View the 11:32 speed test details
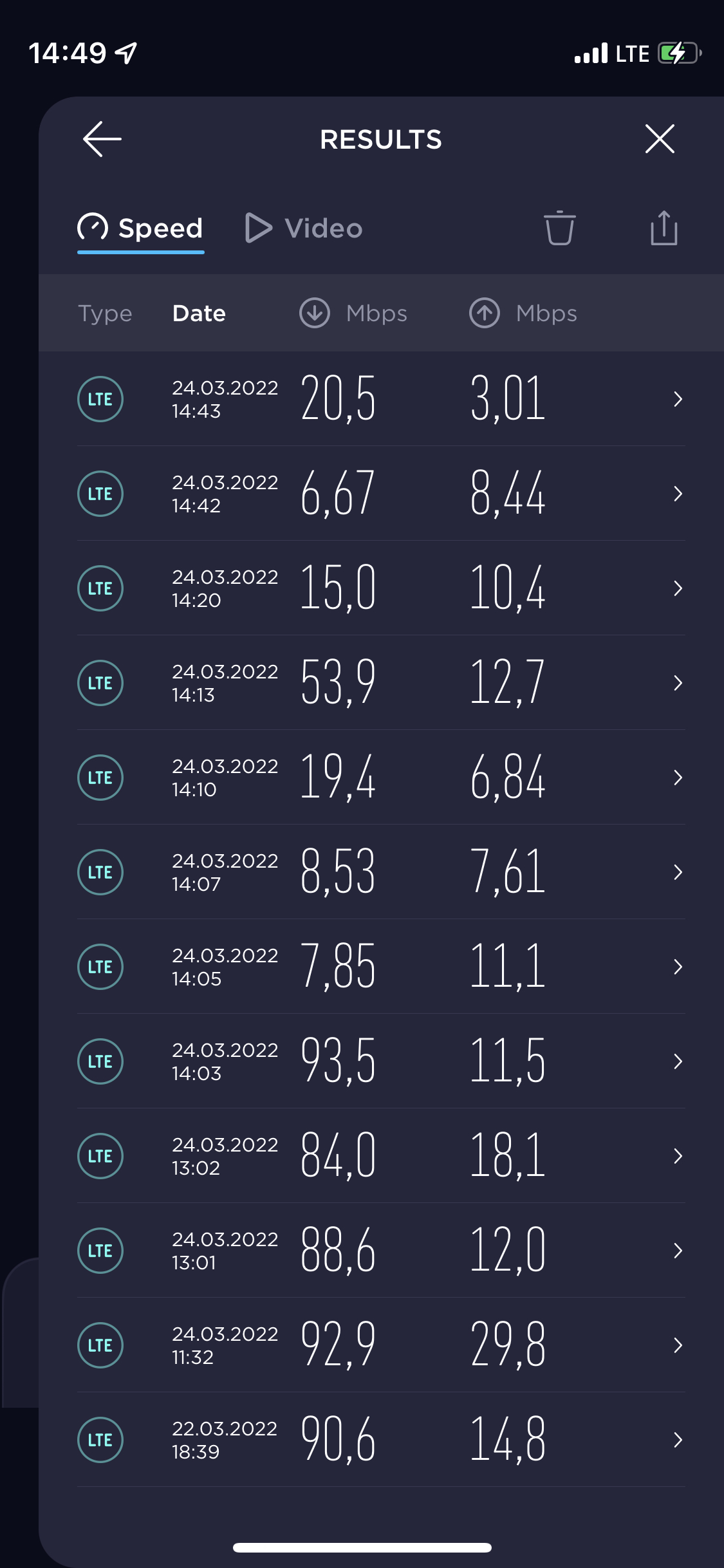This screenshot has height=1568, width=724. click(x=381, y=1345)
